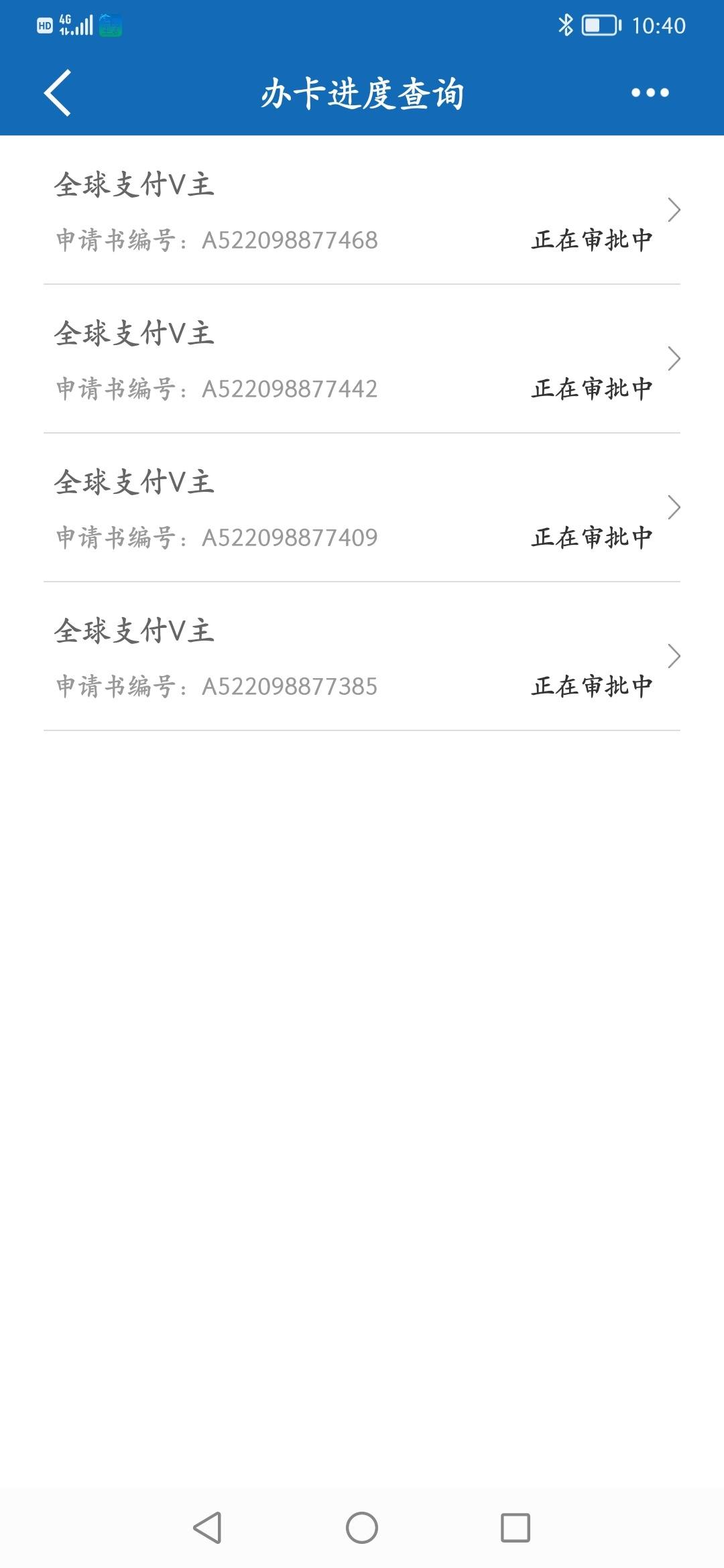View application A522098877385 progress
Viewport: 724px width, 1568px height.
[x=362, y=657]
